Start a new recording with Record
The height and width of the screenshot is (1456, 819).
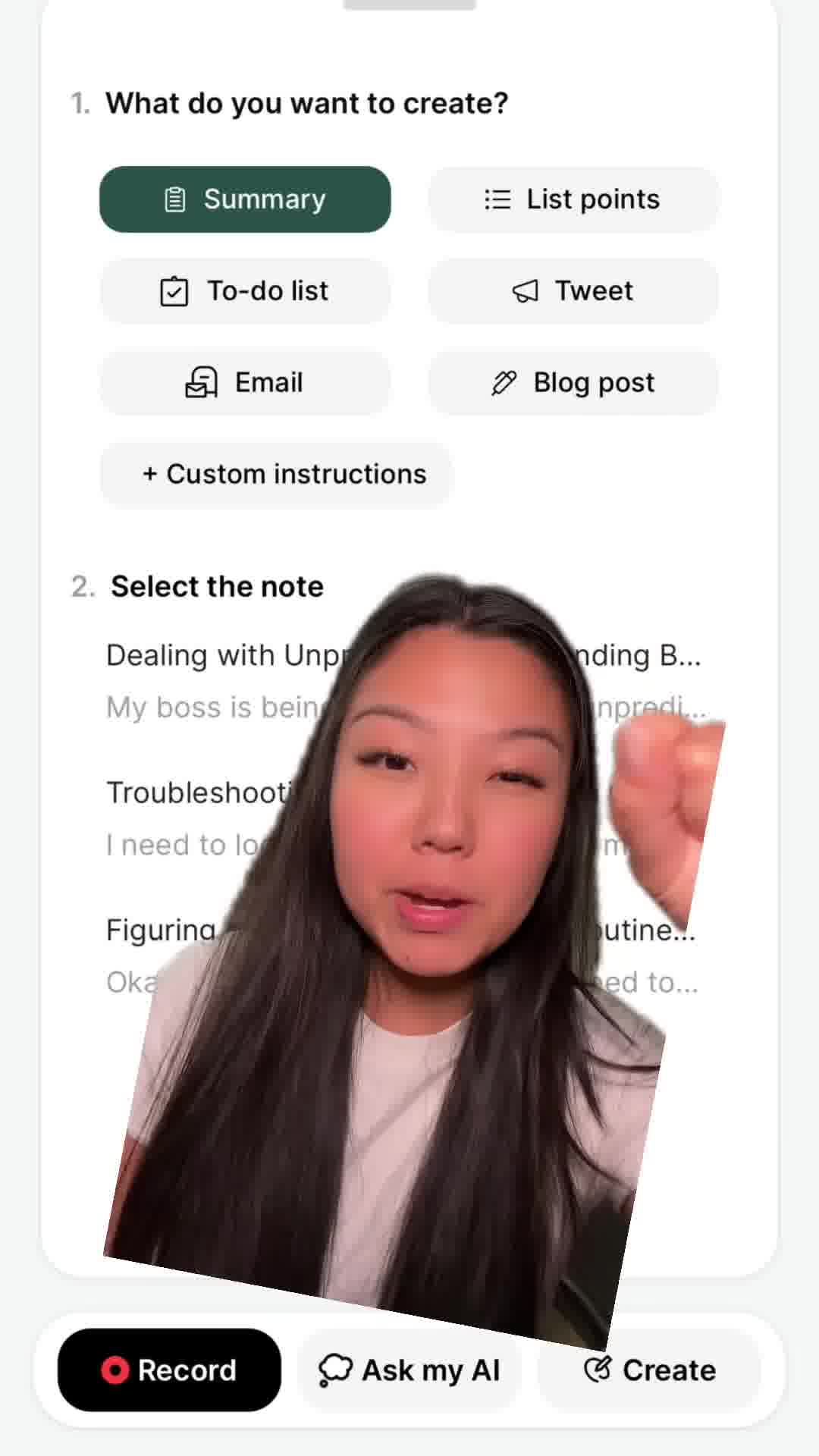coord(169,1370)
